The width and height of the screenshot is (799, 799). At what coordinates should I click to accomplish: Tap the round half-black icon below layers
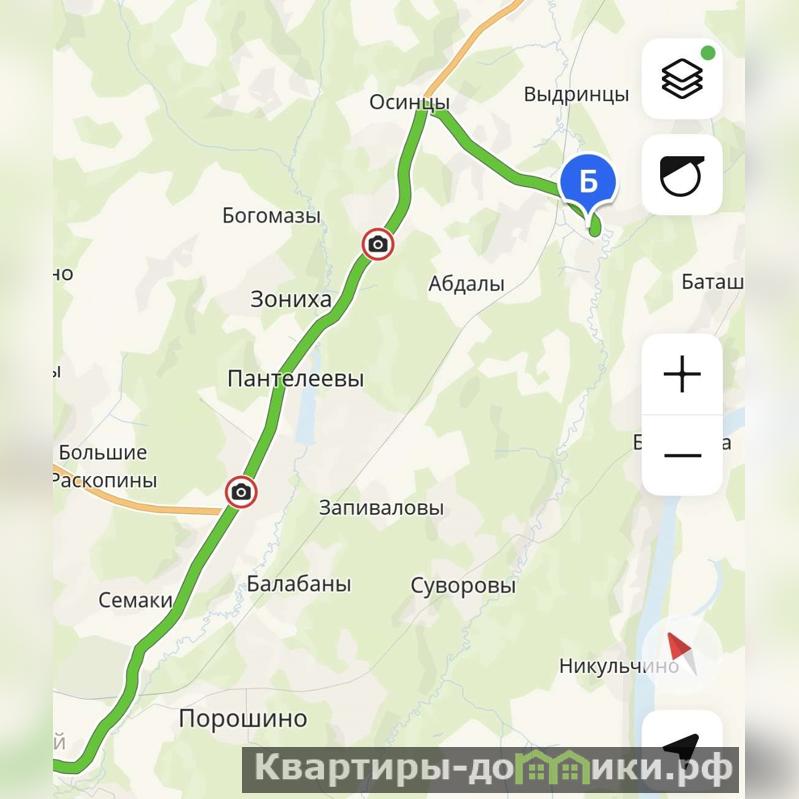682,175
